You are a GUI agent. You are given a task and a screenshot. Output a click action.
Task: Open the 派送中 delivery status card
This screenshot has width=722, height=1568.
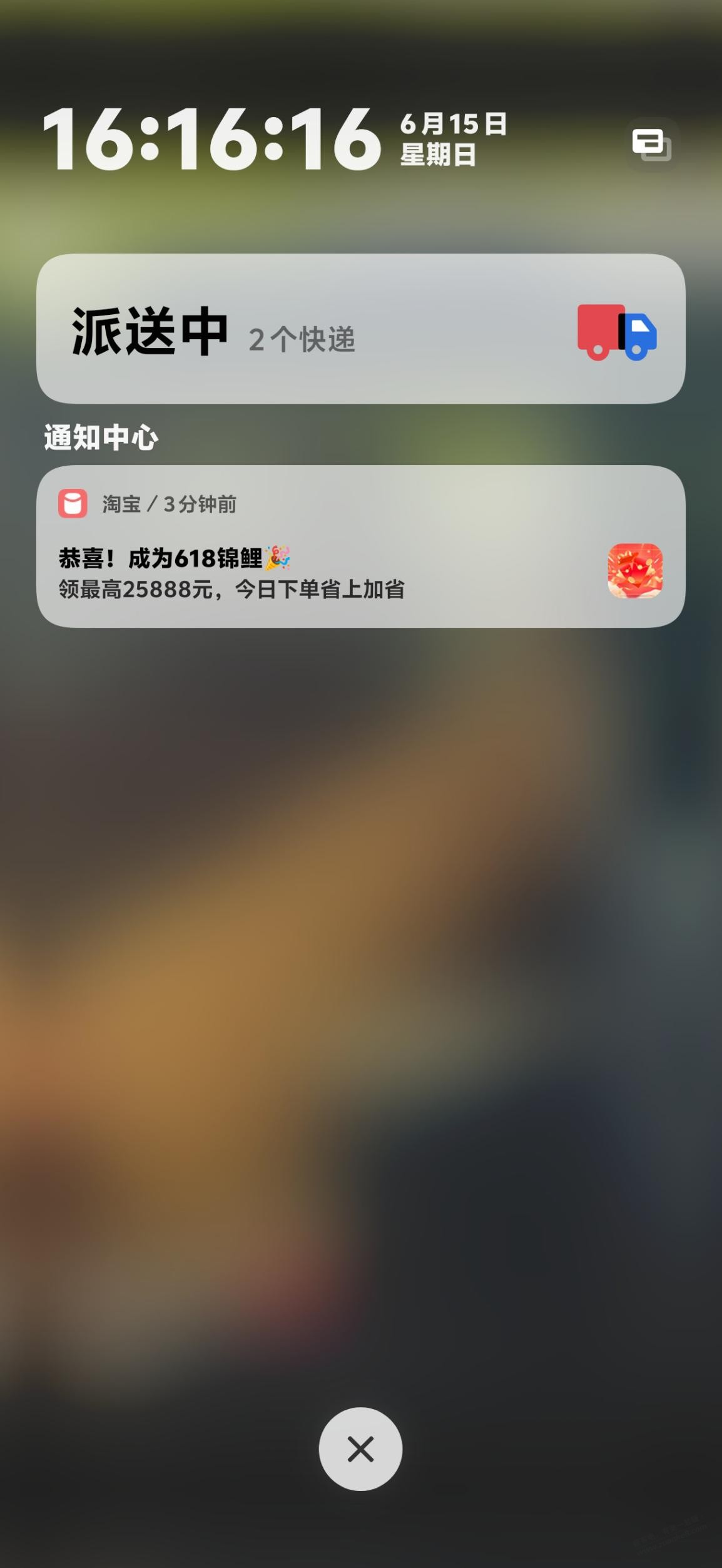360,329
